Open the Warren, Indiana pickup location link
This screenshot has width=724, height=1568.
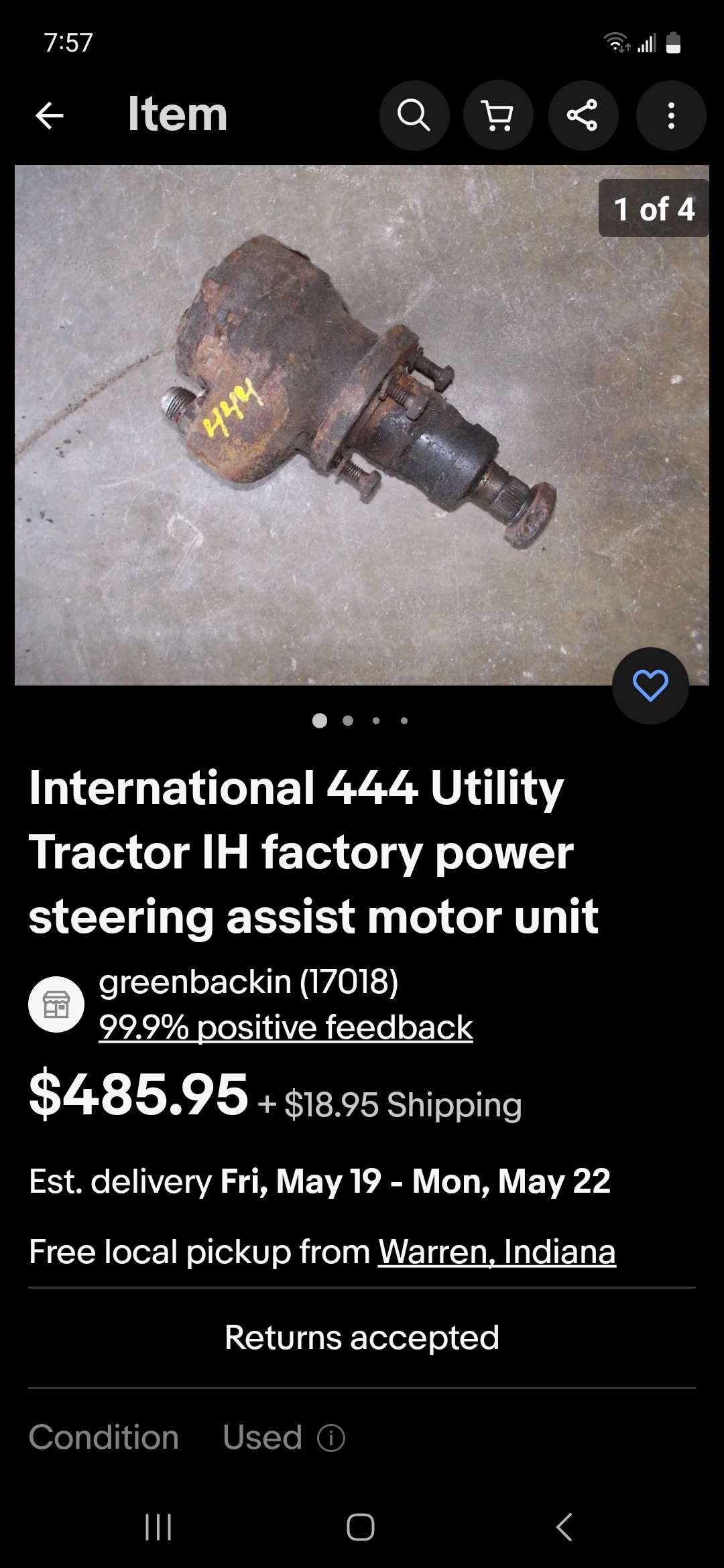pos(497,1251)
